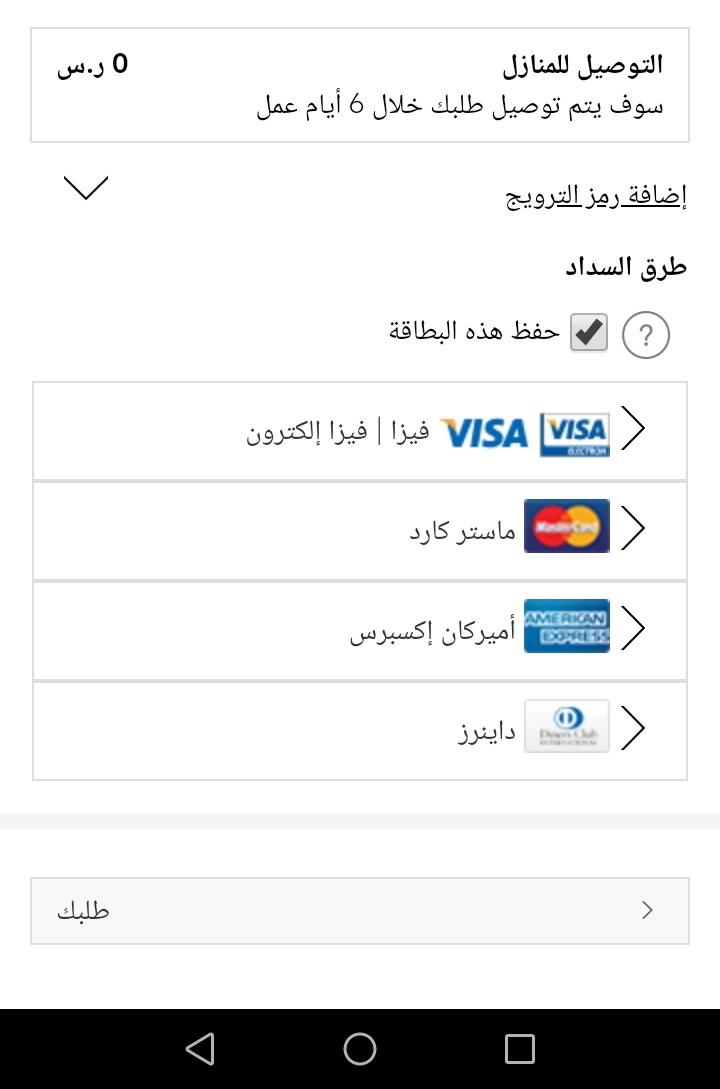Choose Visa / Visa Electron payment
720x1089 pixels.
click(x=360, y=431)
